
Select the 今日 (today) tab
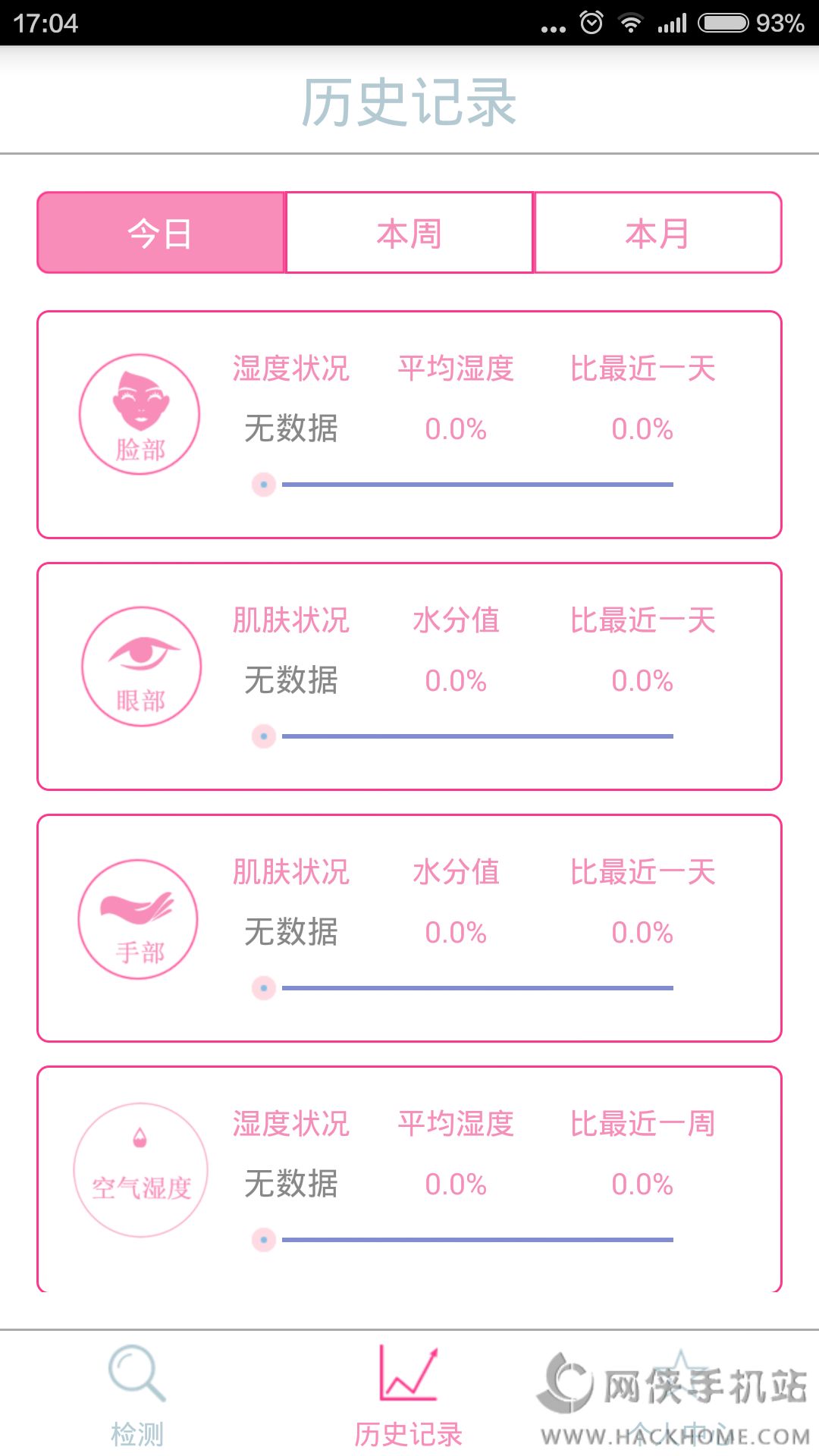click(x=161, y=233)
